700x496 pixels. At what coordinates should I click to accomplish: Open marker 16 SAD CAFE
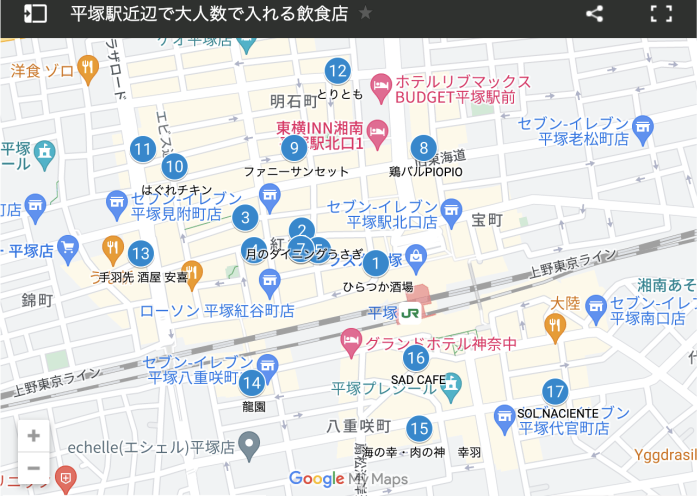[416, 358]
